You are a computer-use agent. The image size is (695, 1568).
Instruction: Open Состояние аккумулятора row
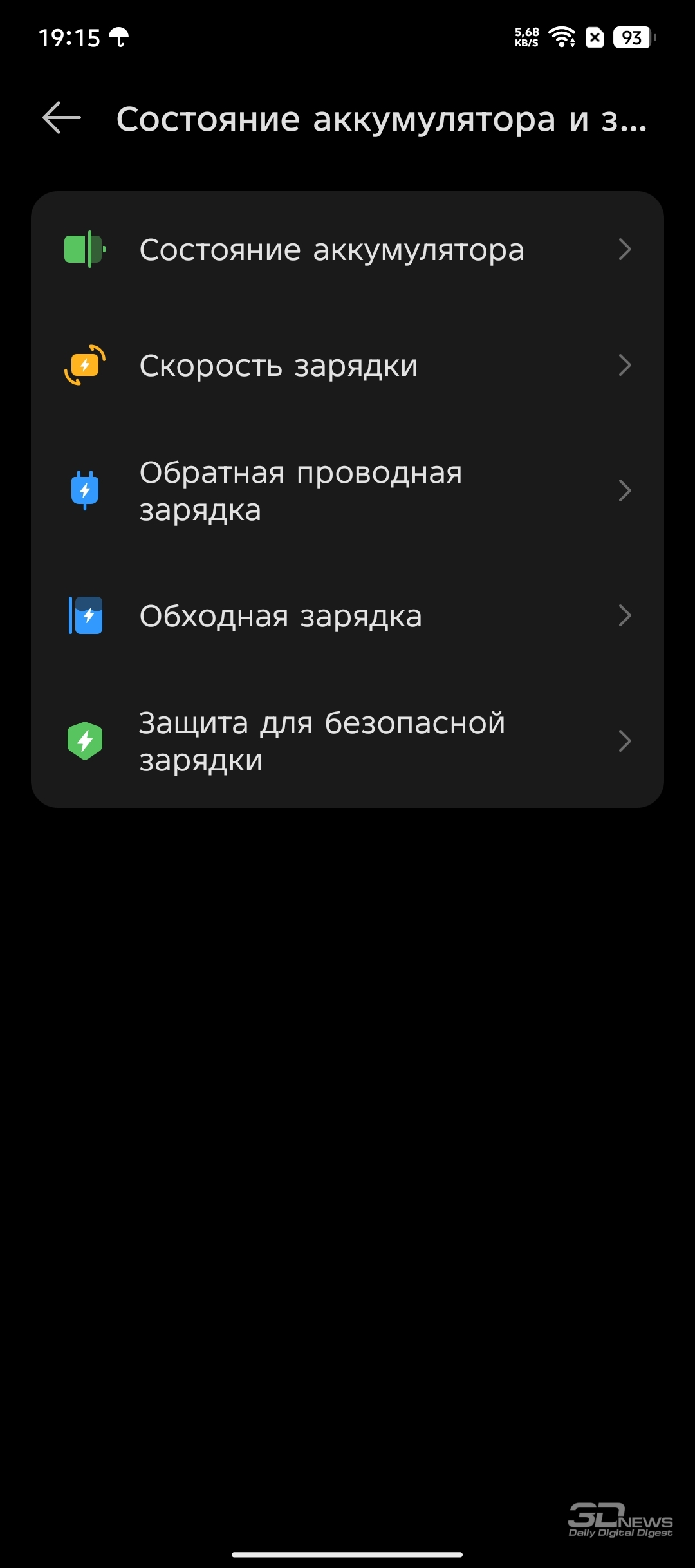click(x=347, y=250)
